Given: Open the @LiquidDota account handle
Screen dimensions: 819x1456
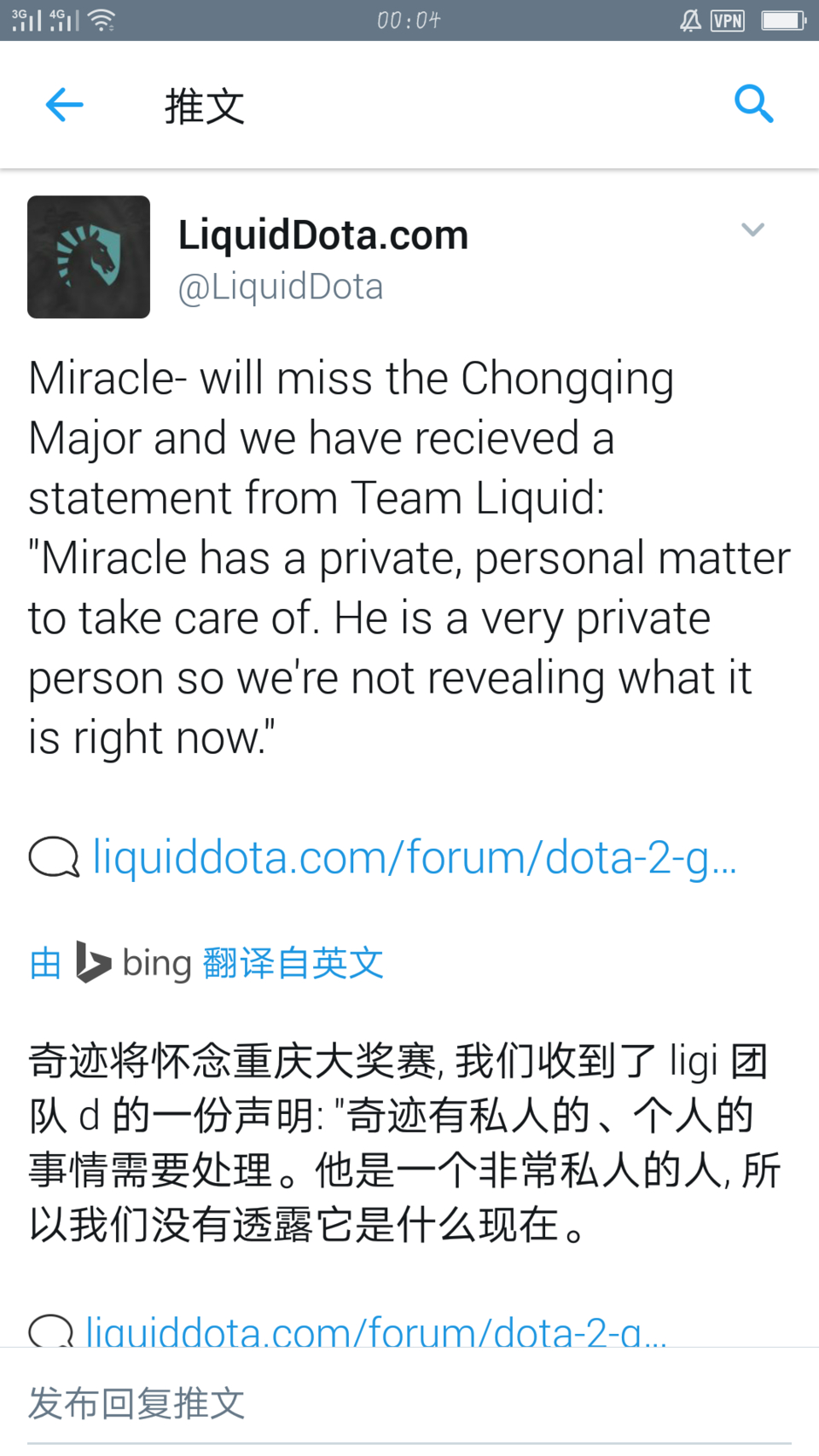Looking at the screenshot, I should tap(280, 287).
